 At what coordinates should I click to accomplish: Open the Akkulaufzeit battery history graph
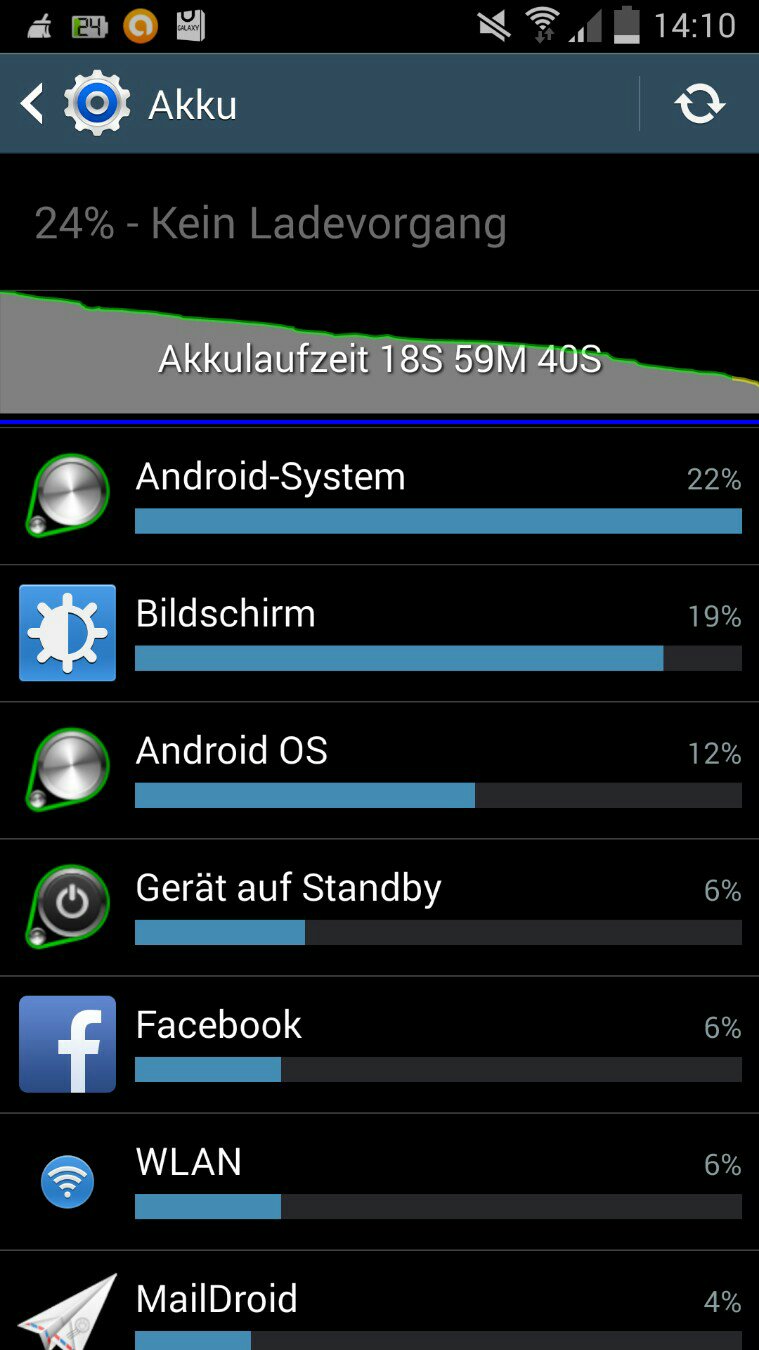379,352
